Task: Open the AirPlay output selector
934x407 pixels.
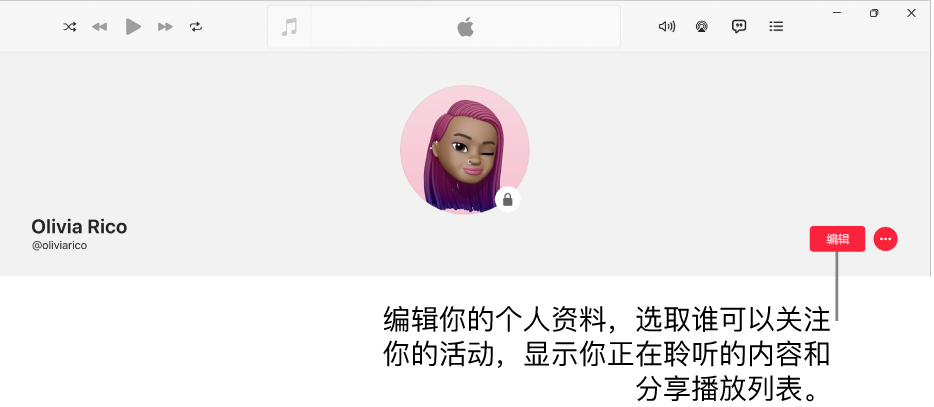Action: (702, 27)
